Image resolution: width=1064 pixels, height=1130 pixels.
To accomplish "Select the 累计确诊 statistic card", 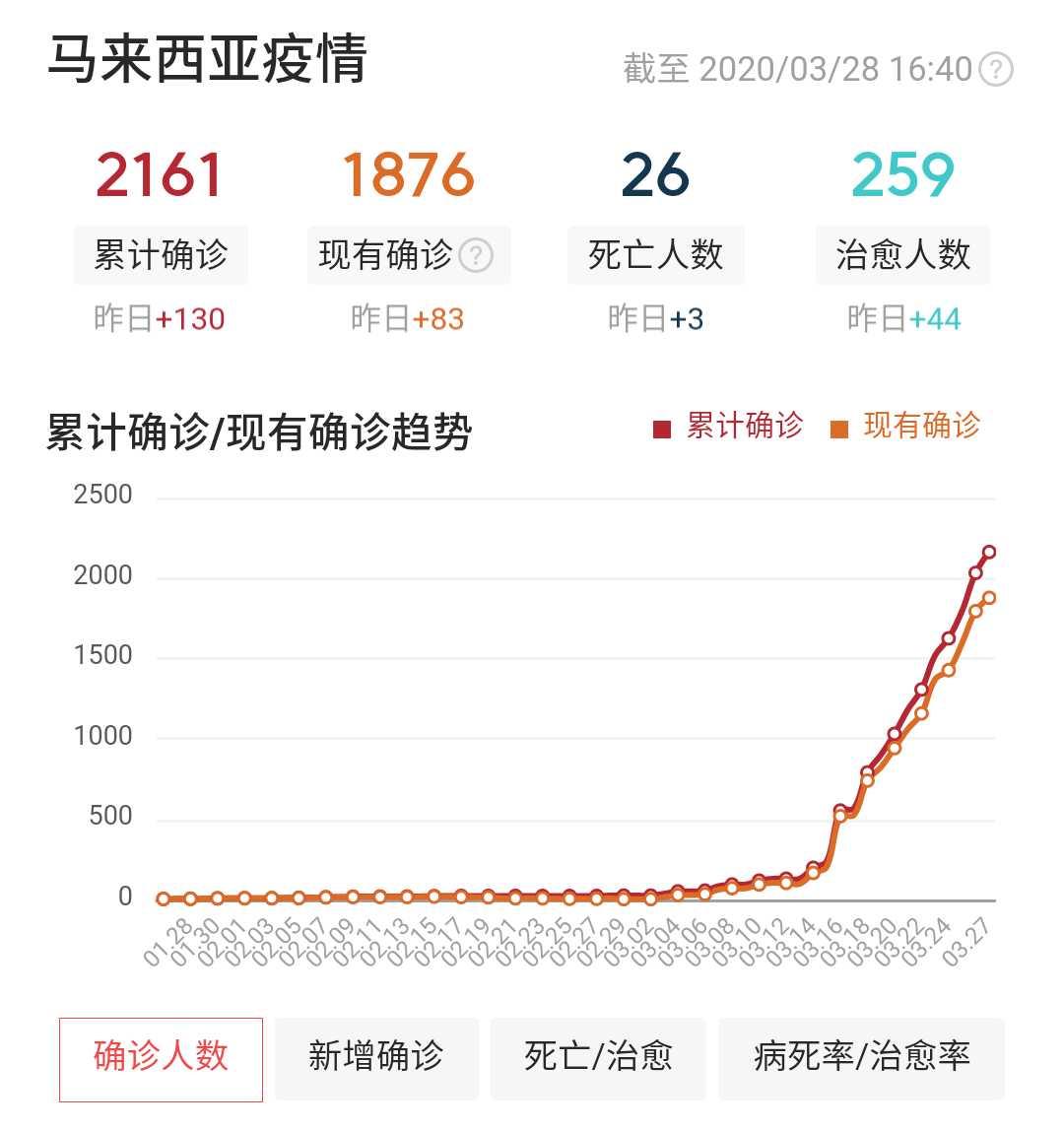I will 161,255.
